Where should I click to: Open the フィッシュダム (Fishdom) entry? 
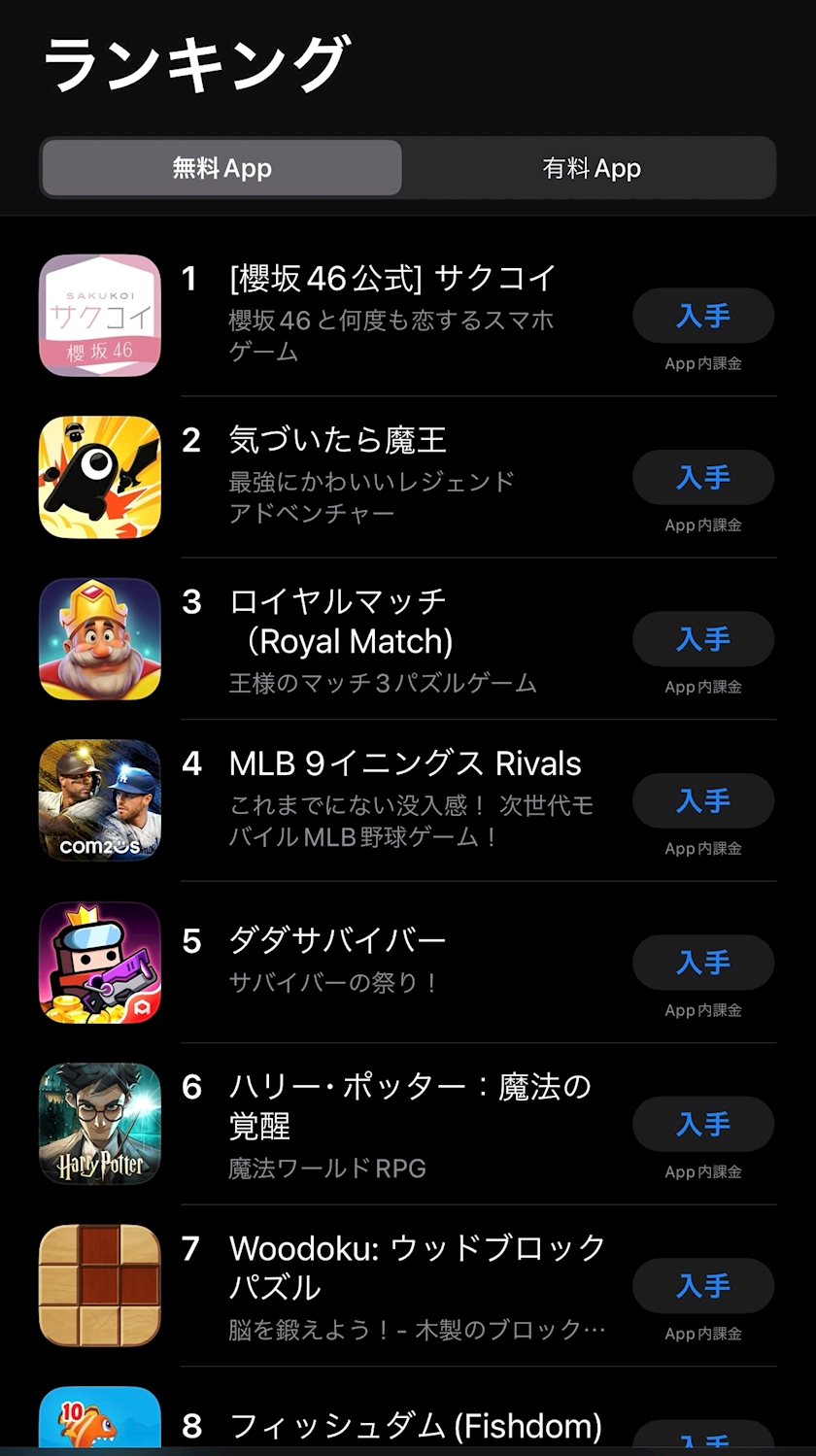tap(408, 1418)
